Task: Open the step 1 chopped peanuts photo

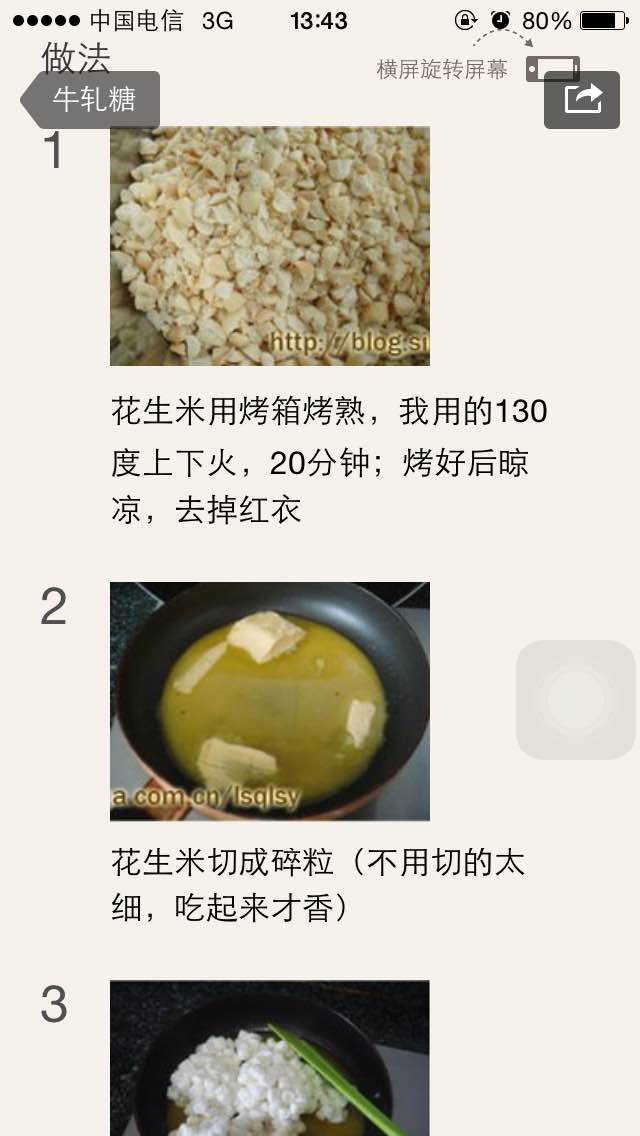Action: [x=270, y=246]
